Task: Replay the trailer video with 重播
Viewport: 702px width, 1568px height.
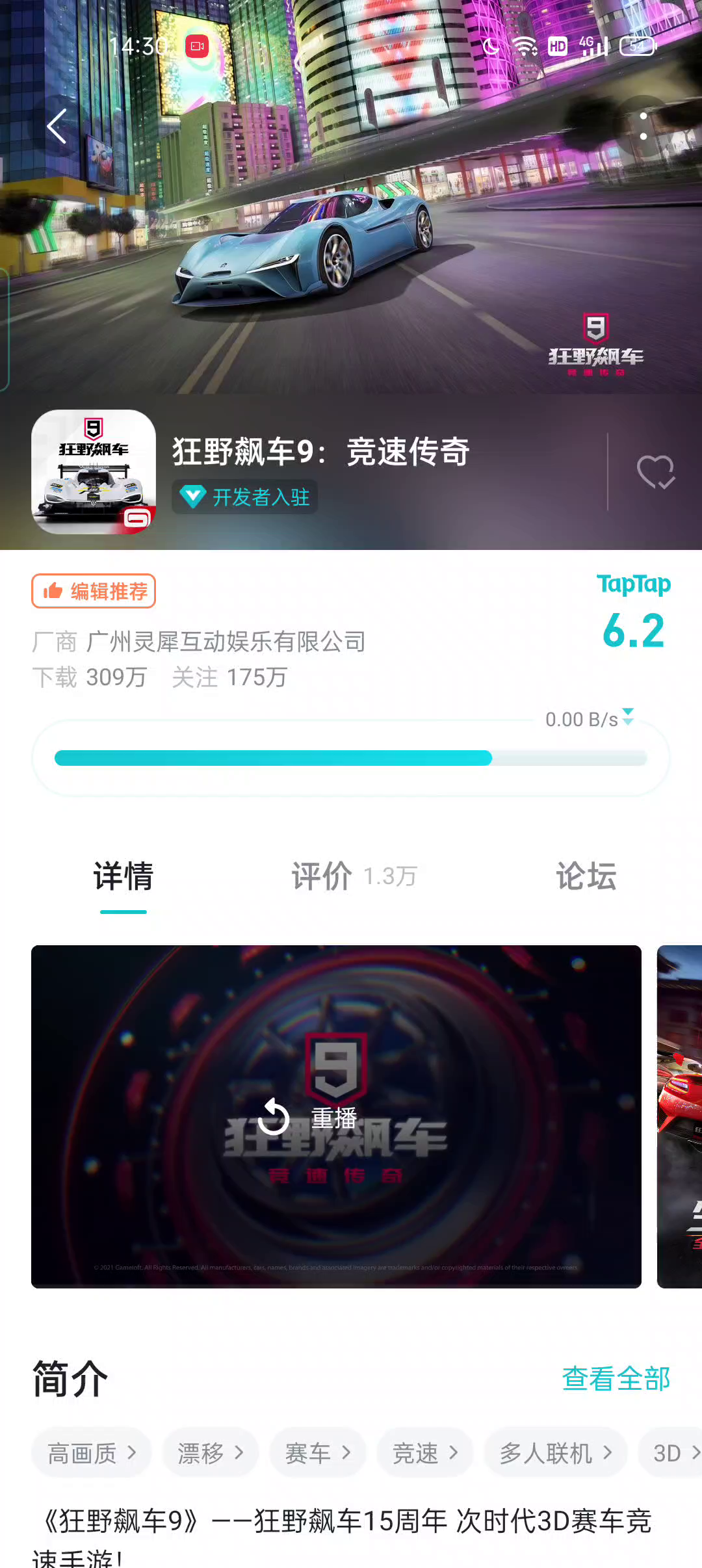Action: tap(308, 1117)
